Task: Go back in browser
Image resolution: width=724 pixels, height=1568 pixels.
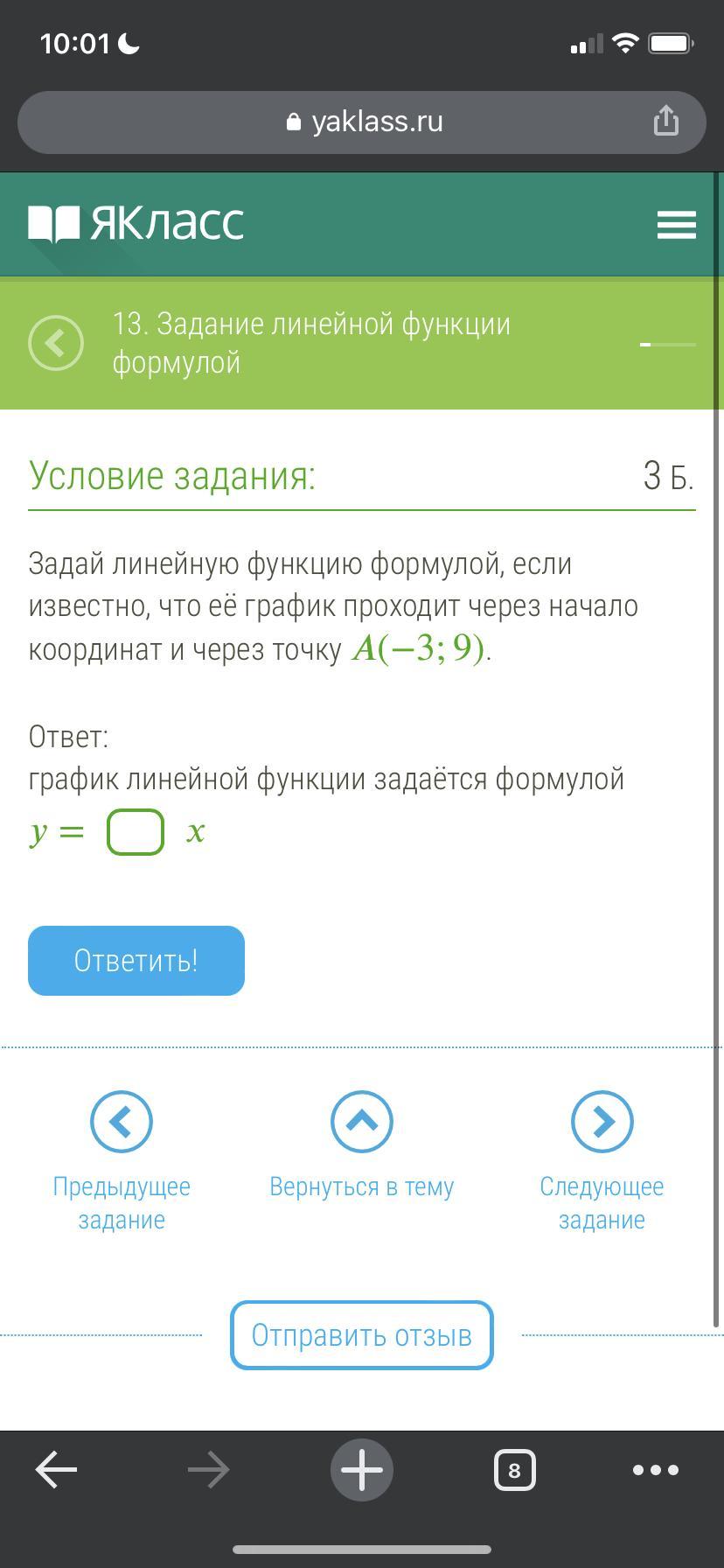Action: click(x=56, y=1470)
